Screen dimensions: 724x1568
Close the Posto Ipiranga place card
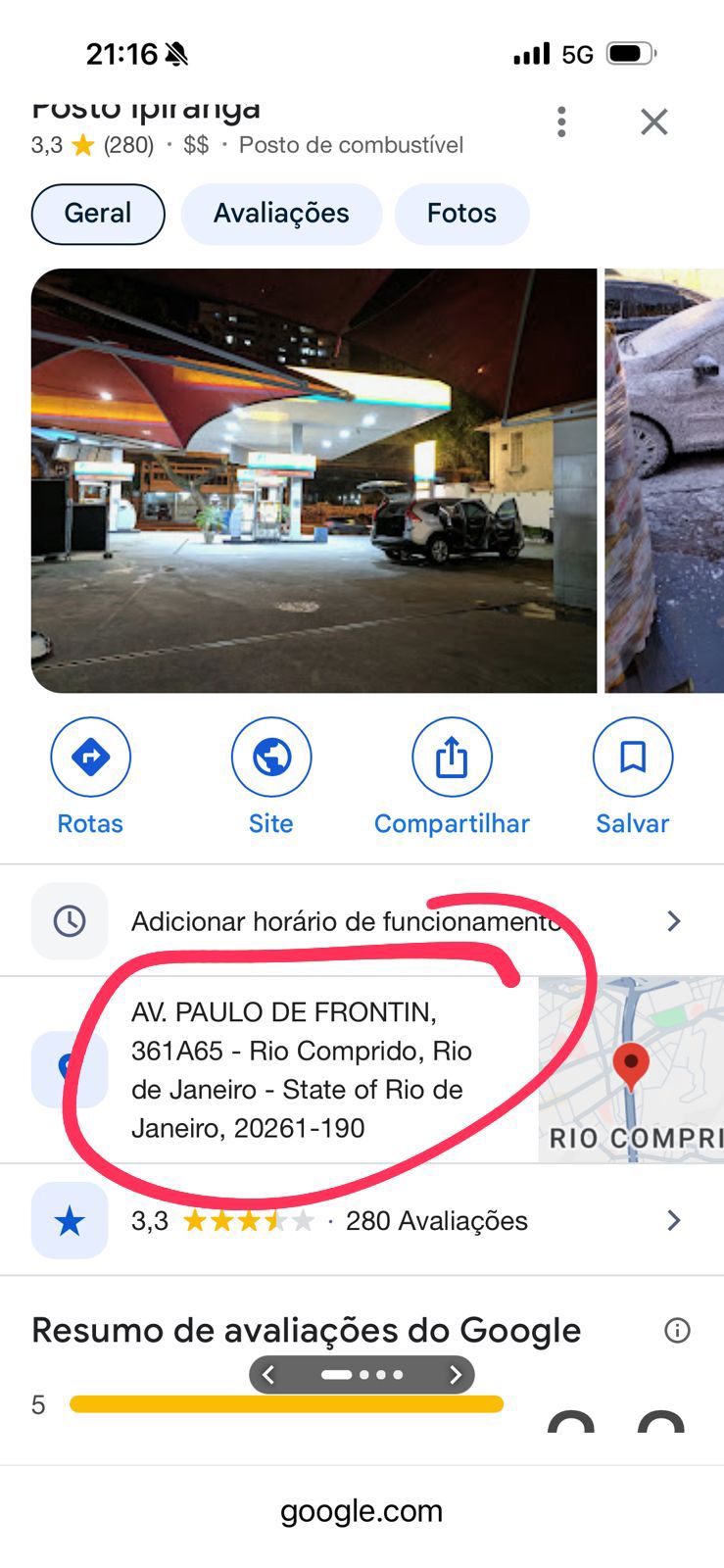[x=653, y=122]
